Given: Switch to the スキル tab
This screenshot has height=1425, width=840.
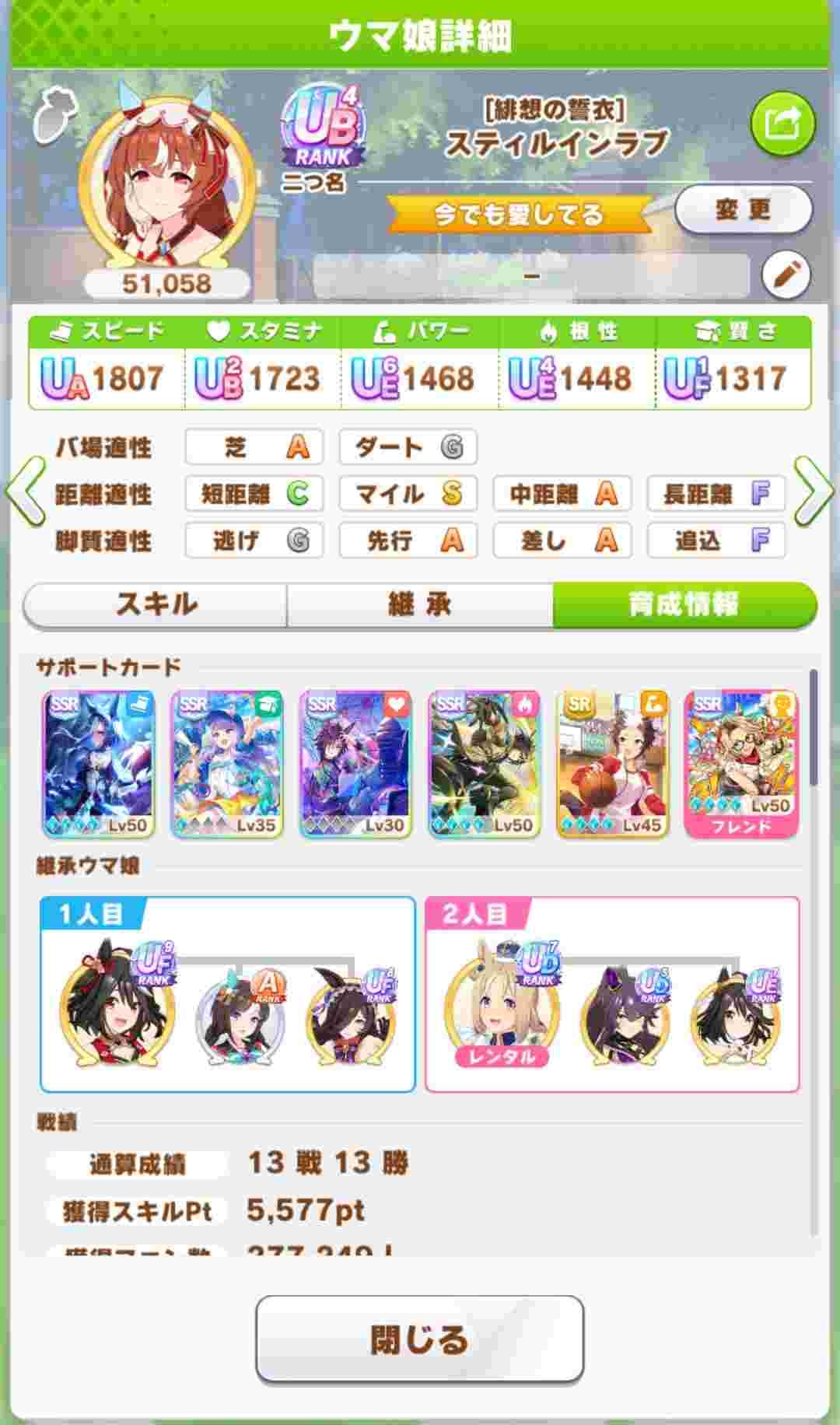Looking at the screenshot, I should (156, 604).
